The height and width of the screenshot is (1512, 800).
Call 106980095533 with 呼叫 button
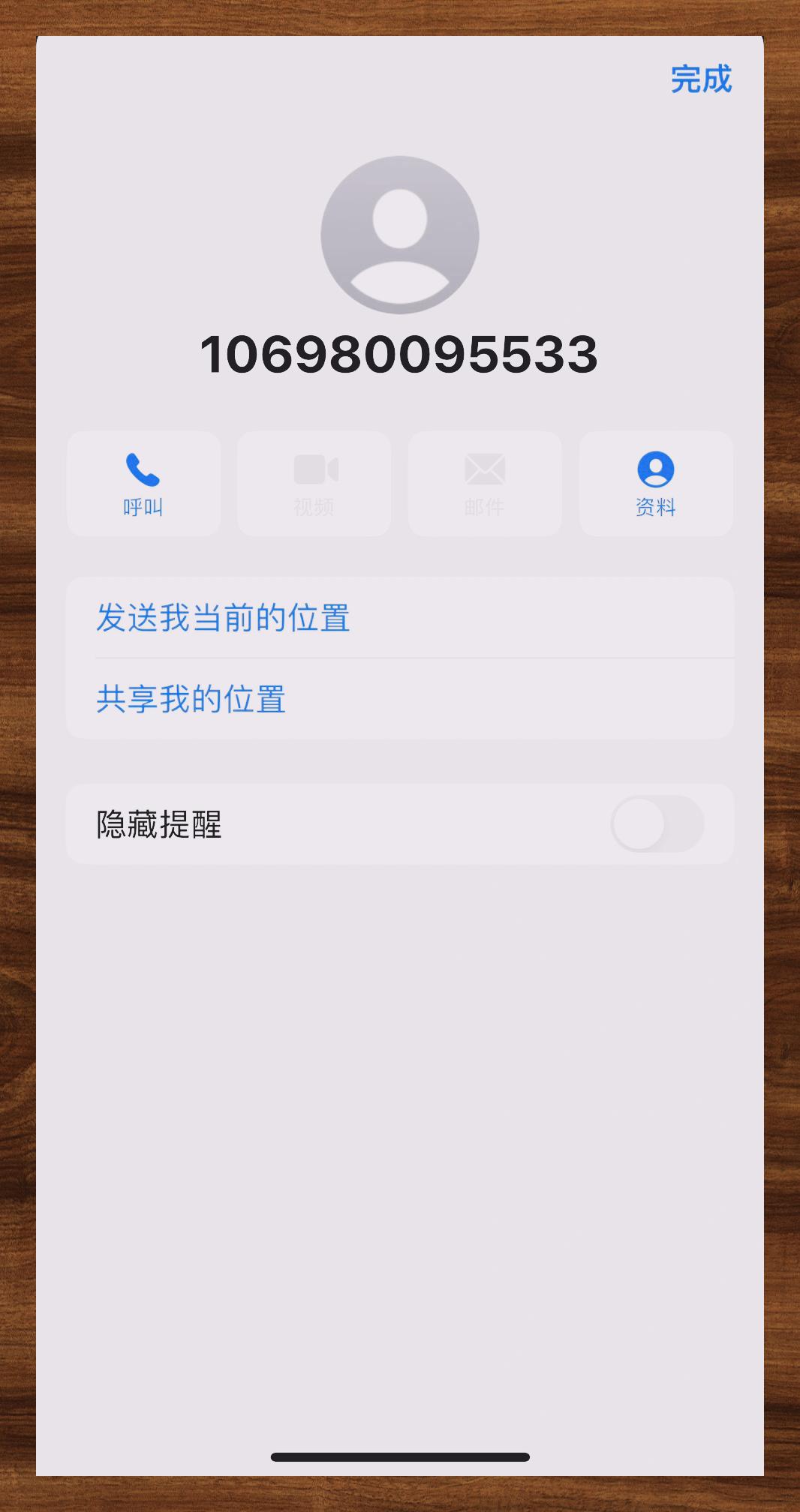[x=143, y=484]
